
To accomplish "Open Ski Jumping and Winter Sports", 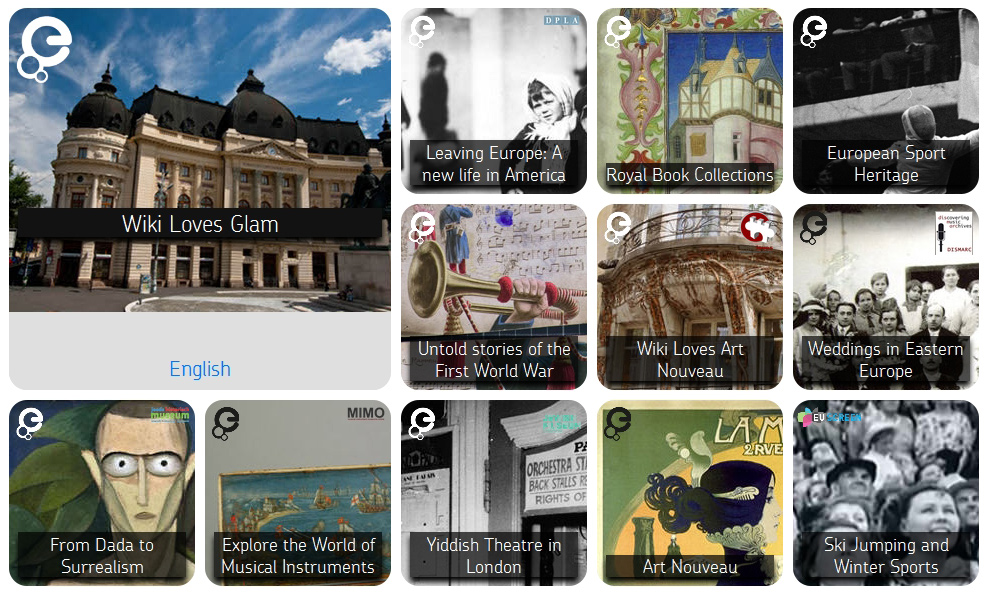I will coord(885,556).
